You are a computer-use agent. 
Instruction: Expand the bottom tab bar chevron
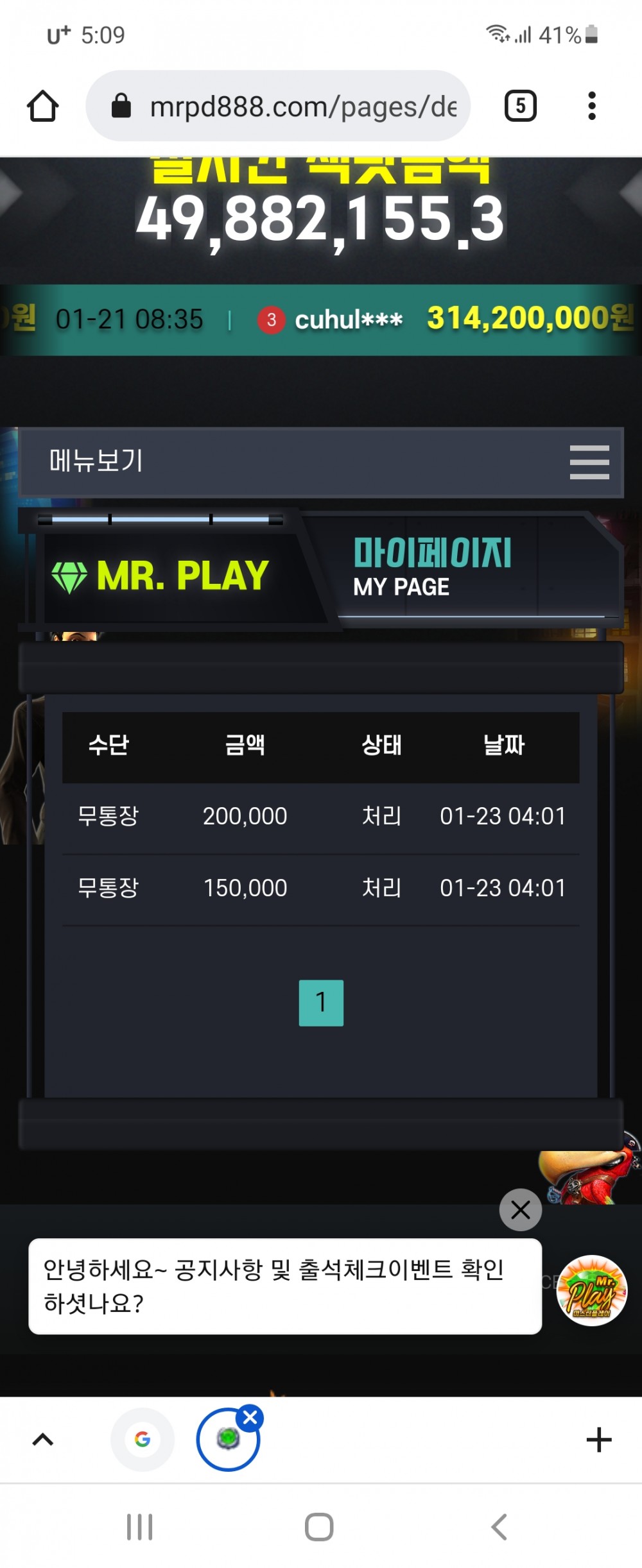[x=42, y=1439]
